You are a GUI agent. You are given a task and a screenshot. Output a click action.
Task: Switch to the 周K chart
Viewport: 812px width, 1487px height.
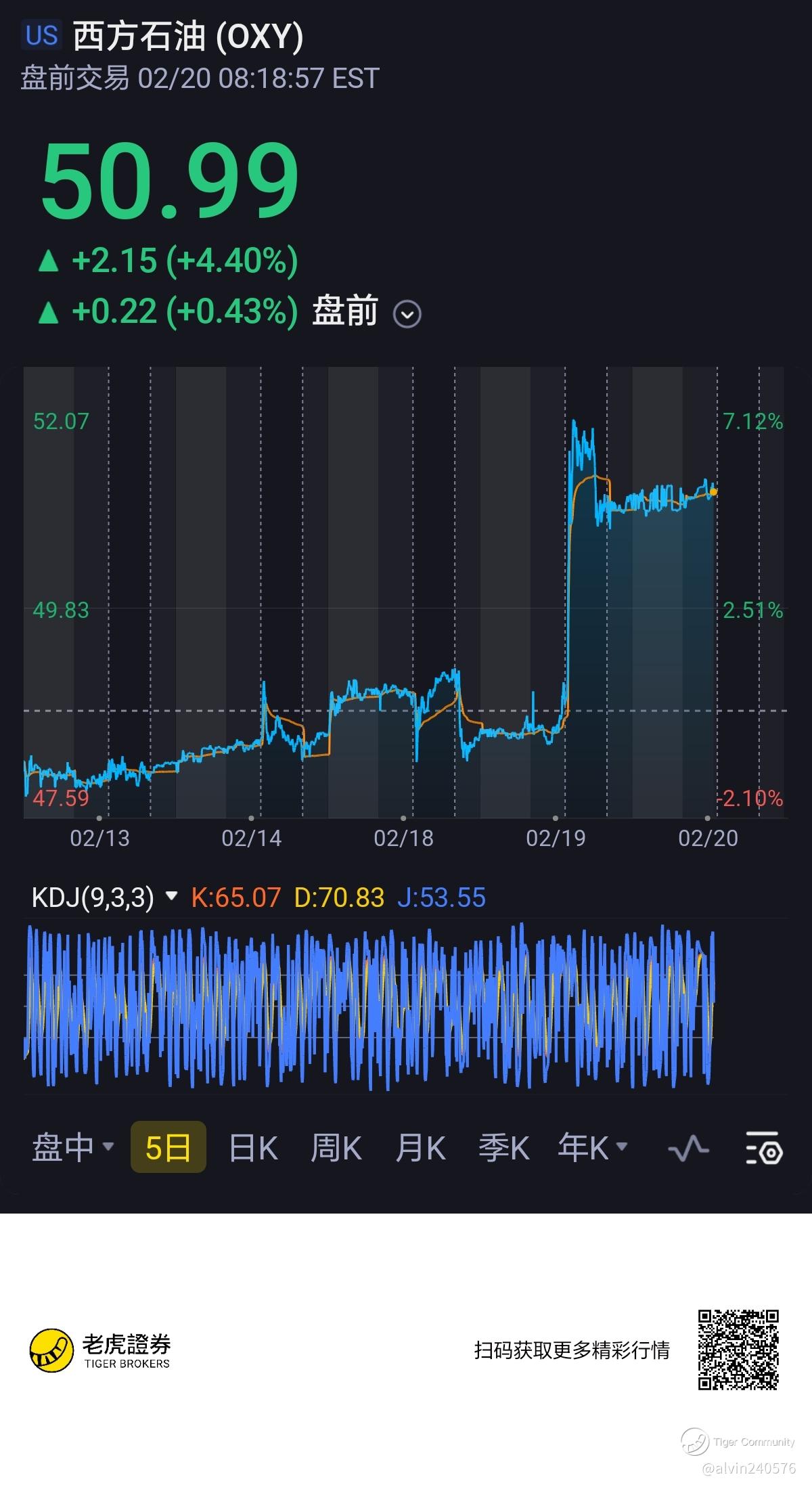click(x=336, y=1148)
